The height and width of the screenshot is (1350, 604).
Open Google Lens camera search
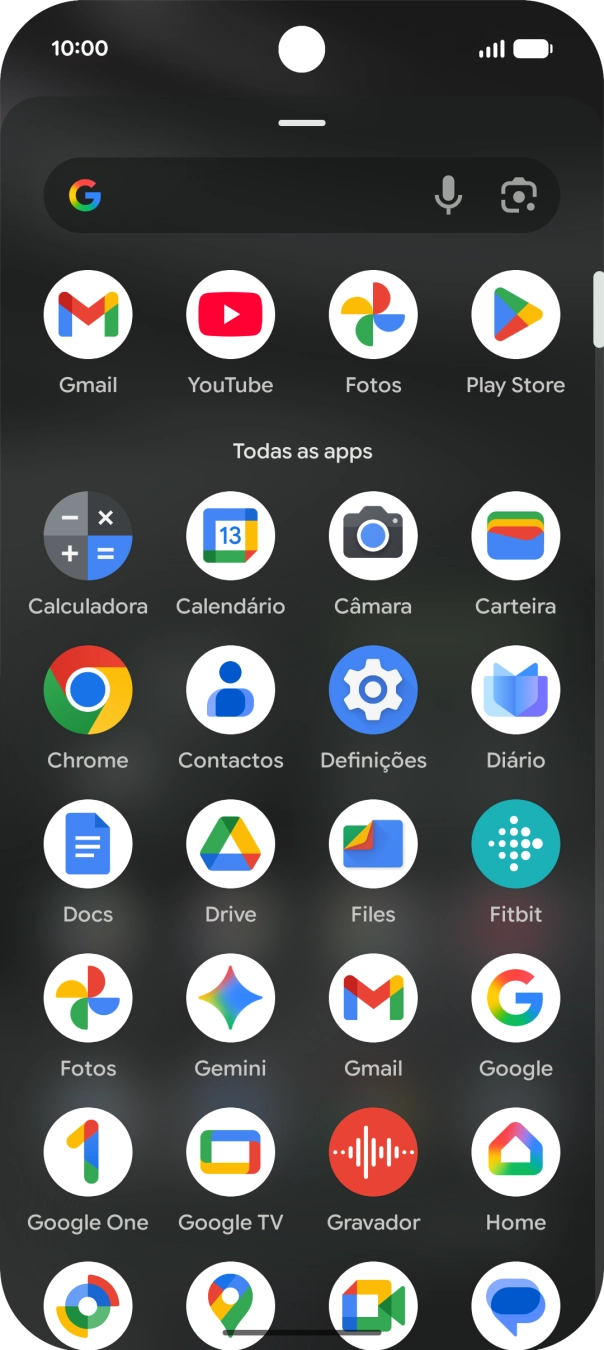click(518, 195)
